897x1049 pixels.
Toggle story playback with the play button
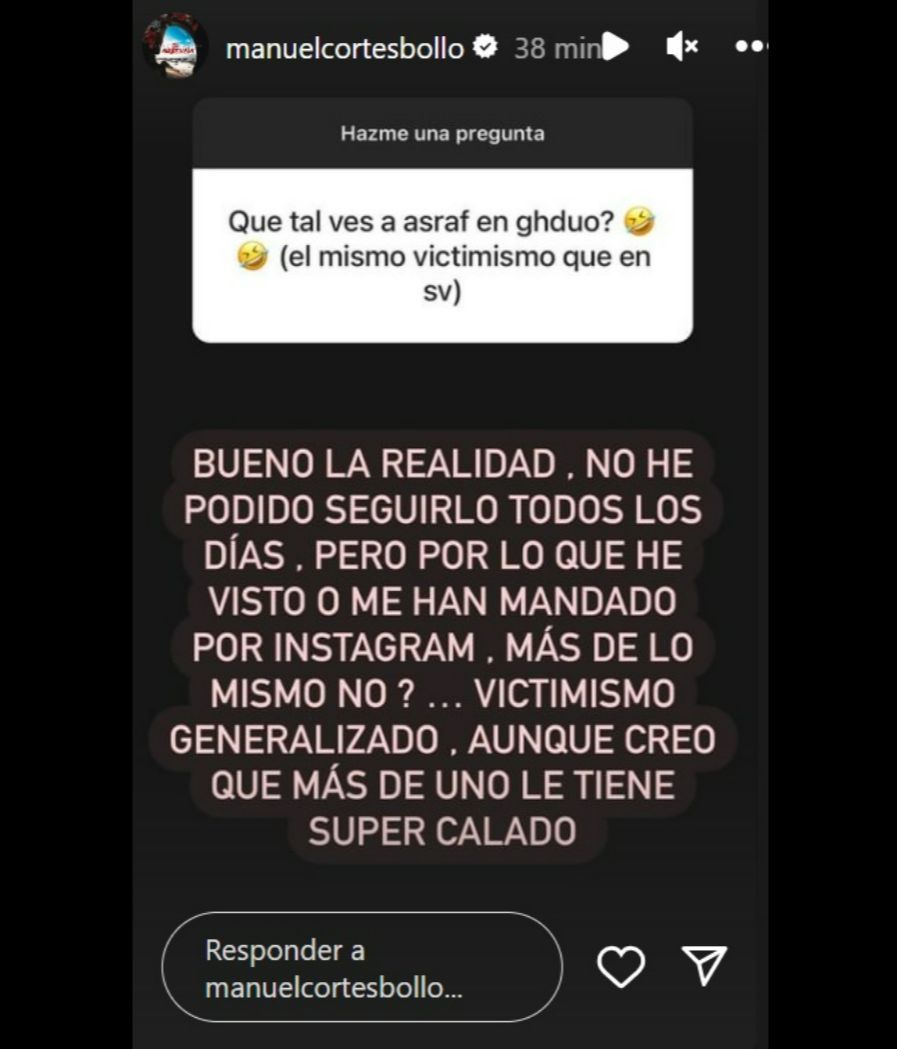coord(616,44)
